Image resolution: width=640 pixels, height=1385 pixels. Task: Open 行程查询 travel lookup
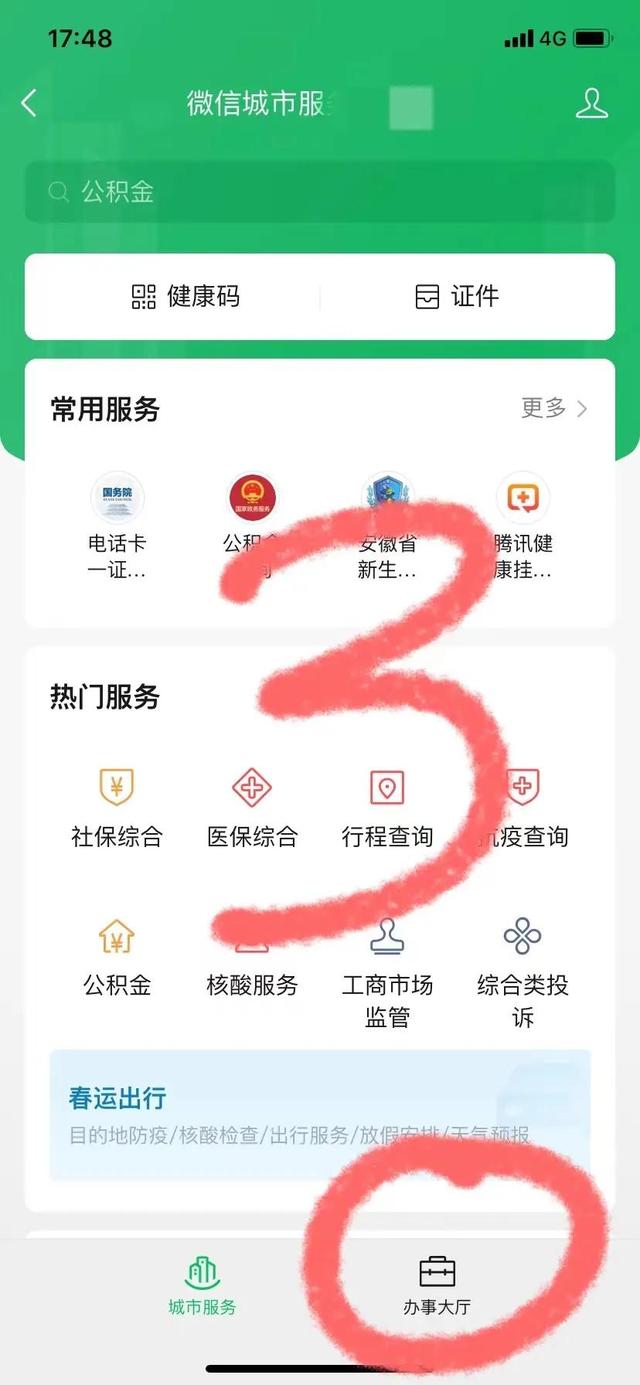(x=387, y=808)
